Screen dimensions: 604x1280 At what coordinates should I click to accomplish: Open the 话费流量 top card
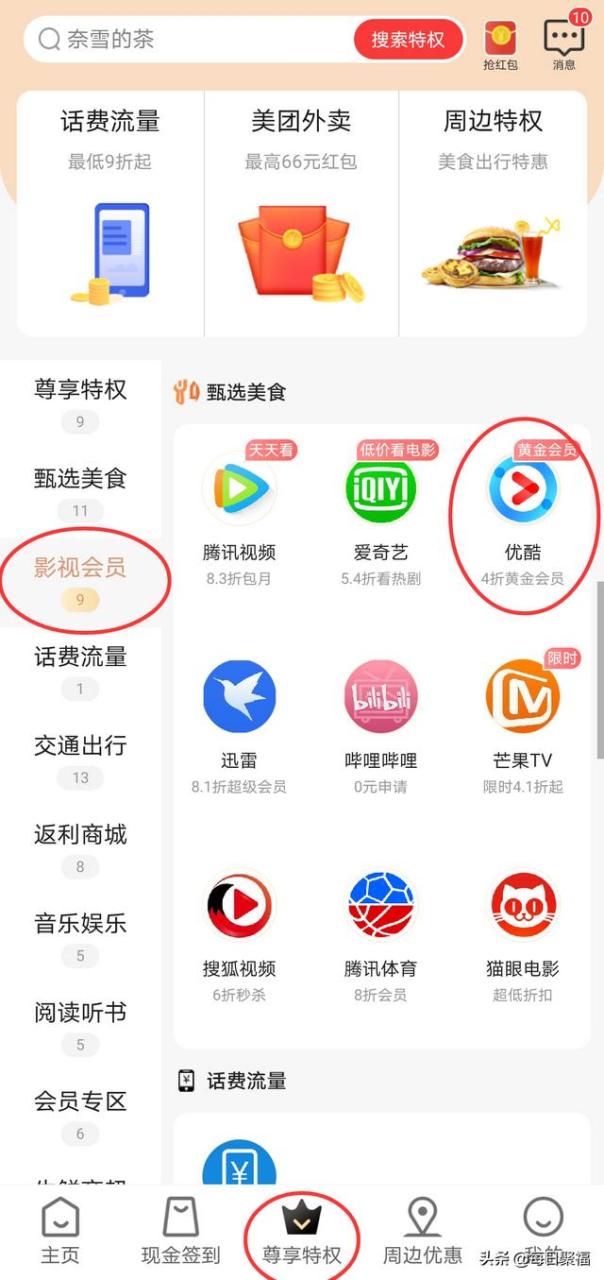(x=110, y=210)
